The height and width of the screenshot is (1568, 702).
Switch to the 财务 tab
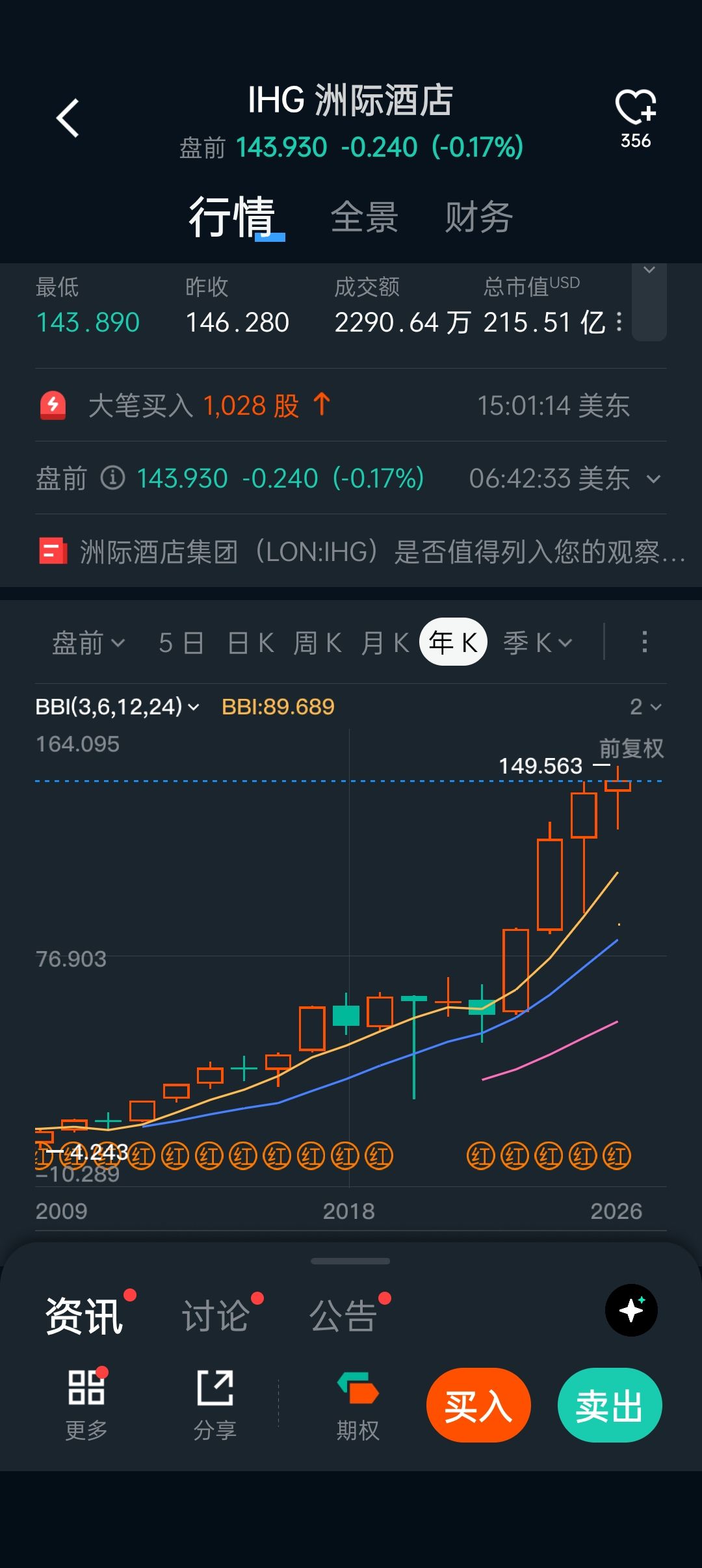(478, 217)
